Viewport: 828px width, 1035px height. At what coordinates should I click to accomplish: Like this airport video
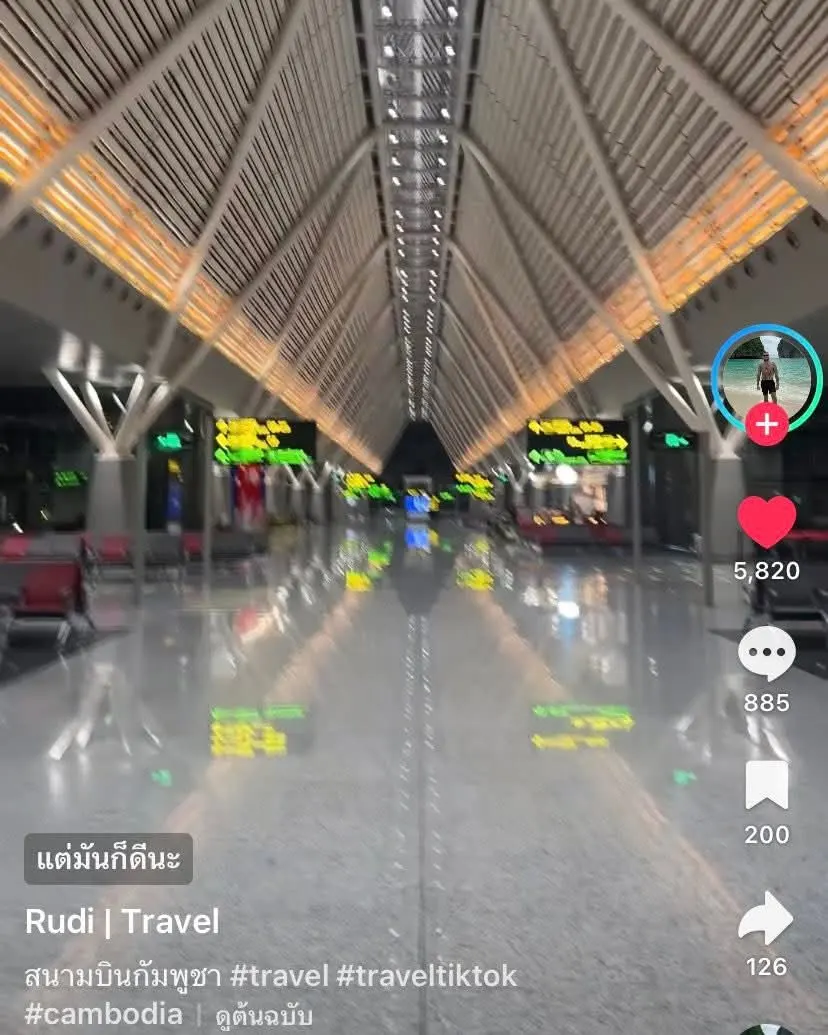click(x=766, y=522)
